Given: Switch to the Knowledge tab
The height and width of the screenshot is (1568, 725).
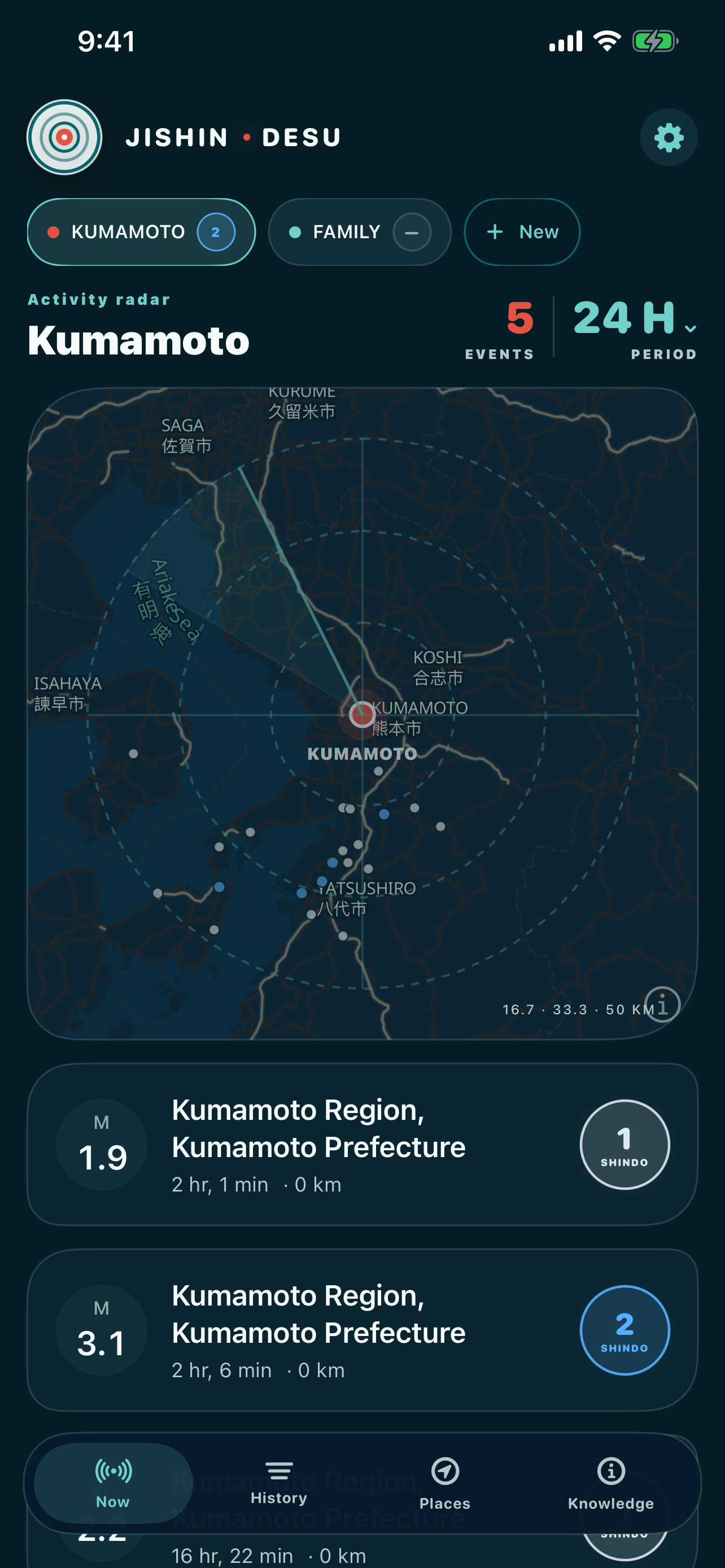Looking at the screenshot, I should 610,1483.
